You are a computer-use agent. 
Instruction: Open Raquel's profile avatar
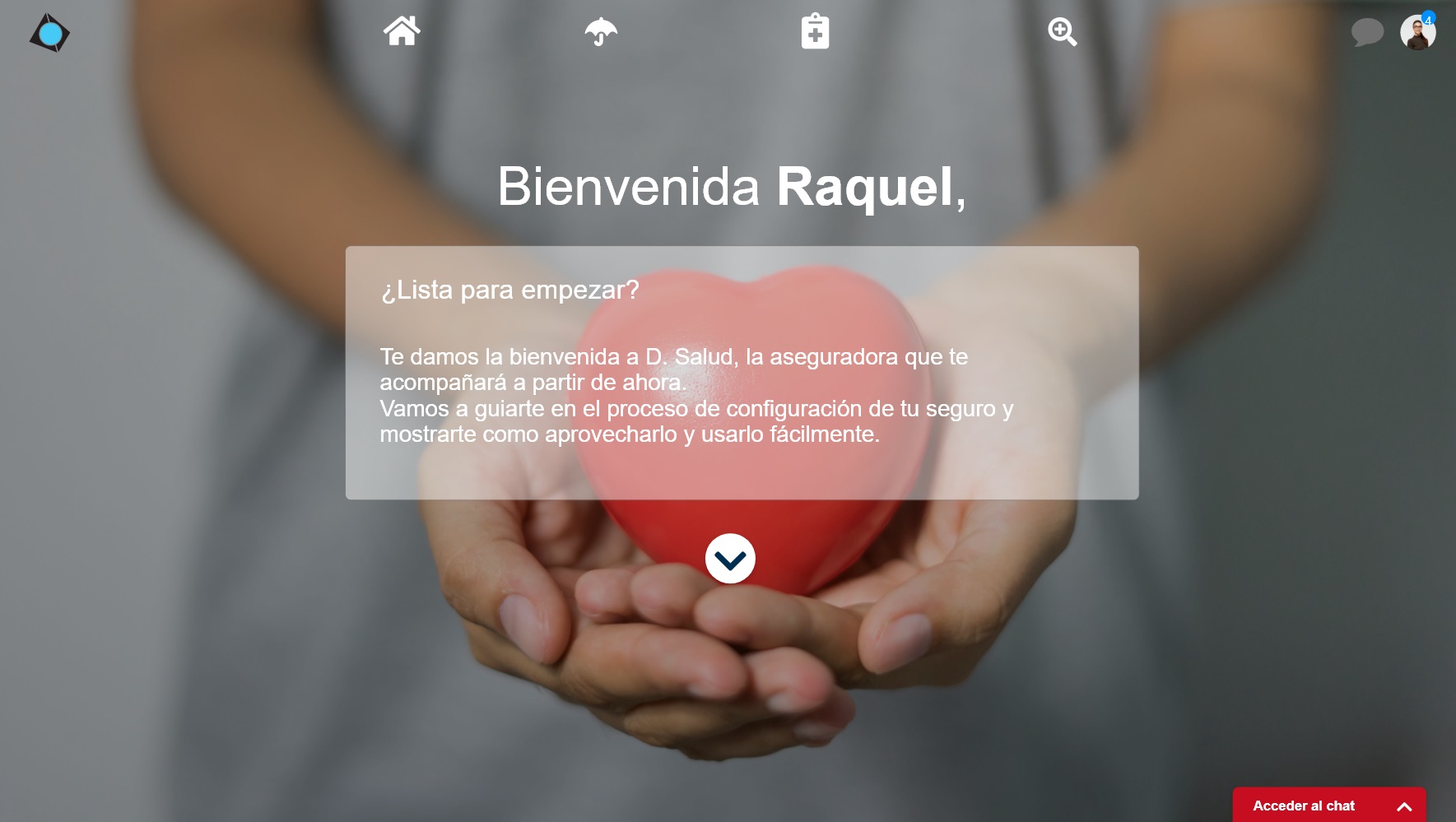point(1417,33)
